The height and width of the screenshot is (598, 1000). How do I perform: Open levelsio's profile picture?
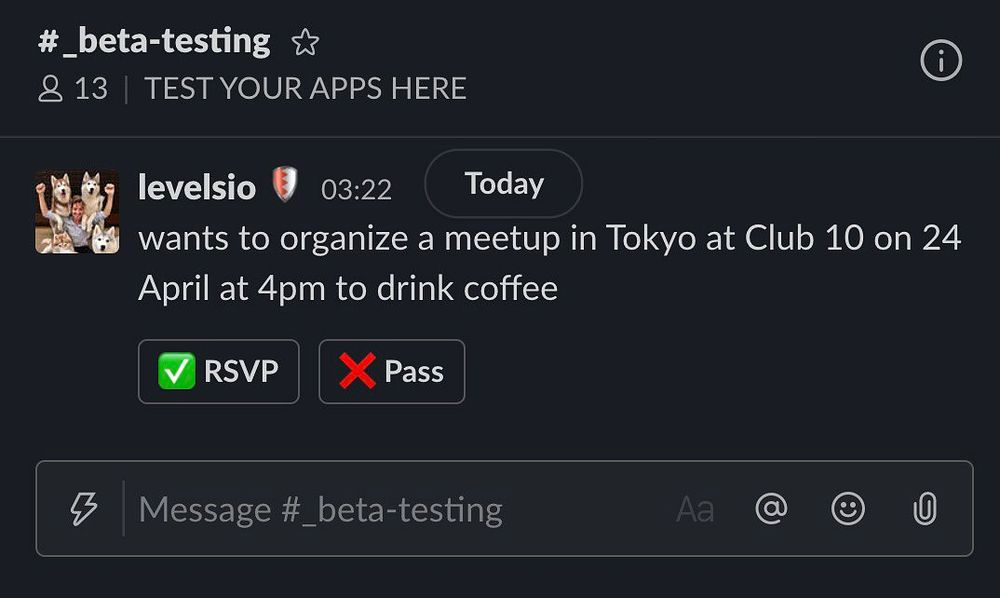coord(77,212)
